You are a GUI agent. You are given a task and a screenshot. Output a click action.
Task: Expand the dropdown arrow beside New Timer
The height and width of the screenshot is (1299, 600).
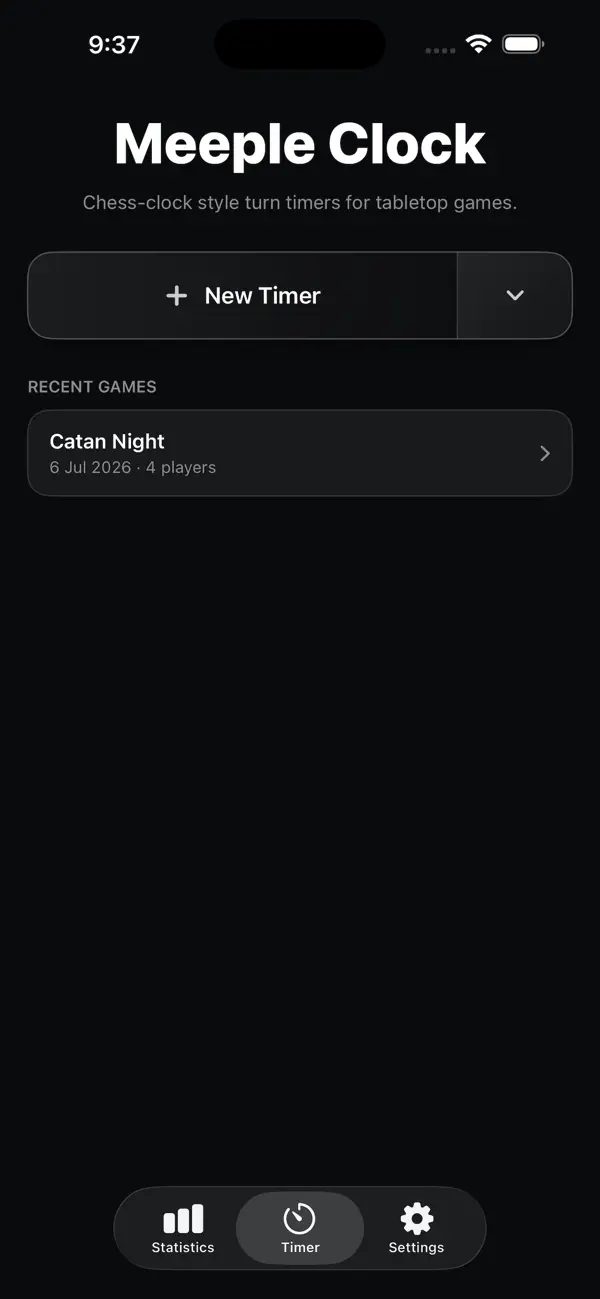515,295
